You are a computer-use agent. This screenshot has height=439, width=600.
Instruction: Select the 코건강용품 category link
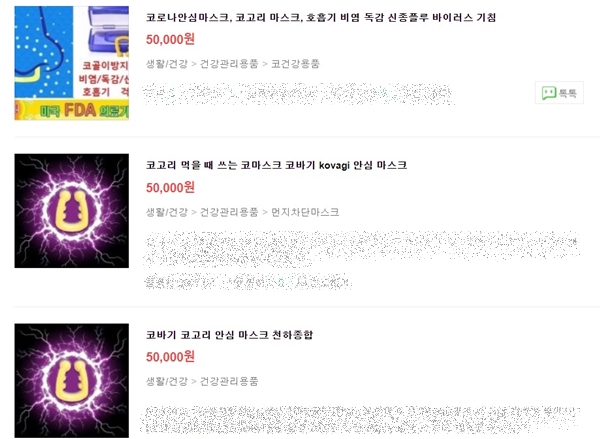point(295,63)
